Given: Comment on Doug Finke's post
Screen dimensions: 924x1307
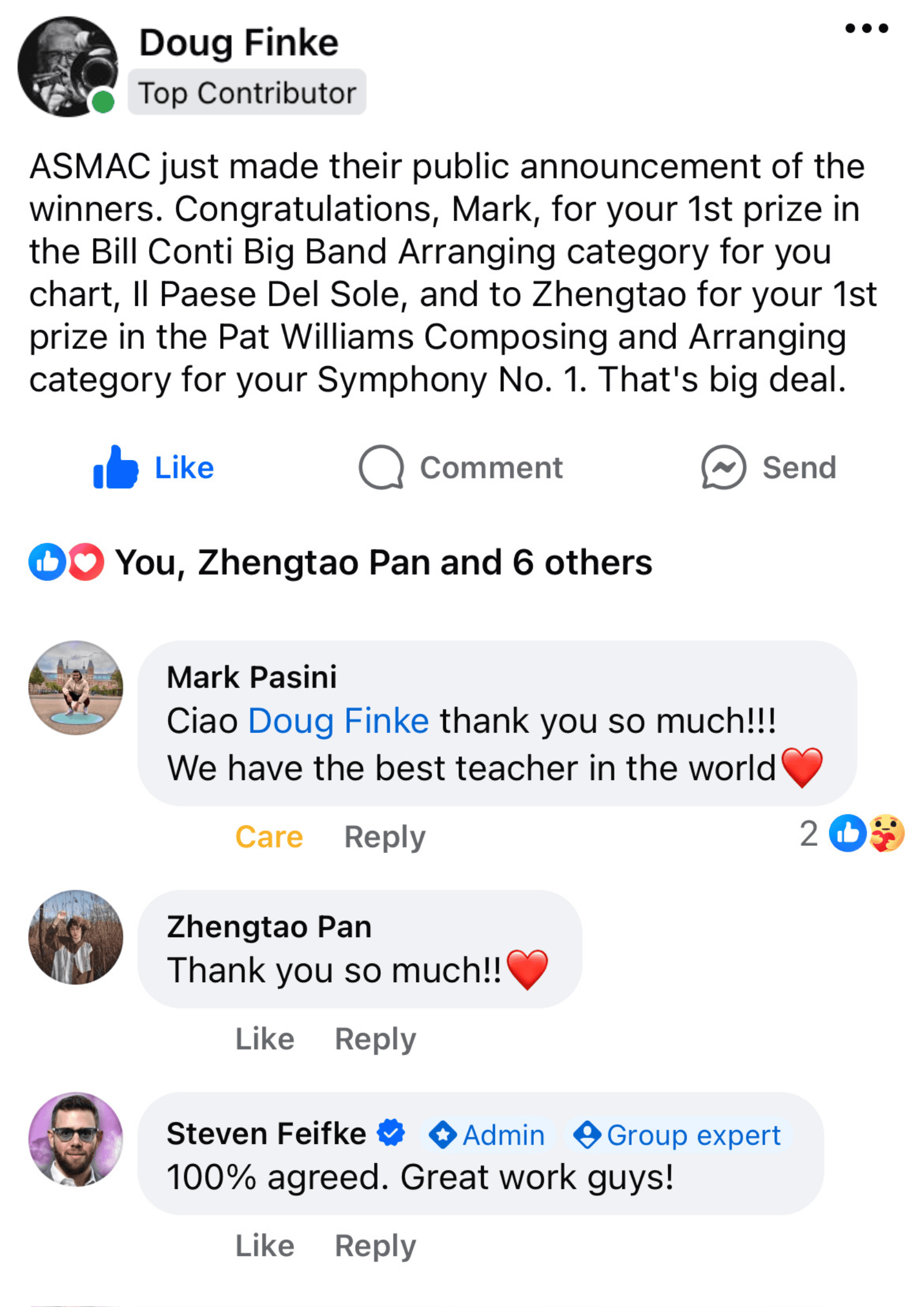Looking at the screenshot, I should coord(461,467).
